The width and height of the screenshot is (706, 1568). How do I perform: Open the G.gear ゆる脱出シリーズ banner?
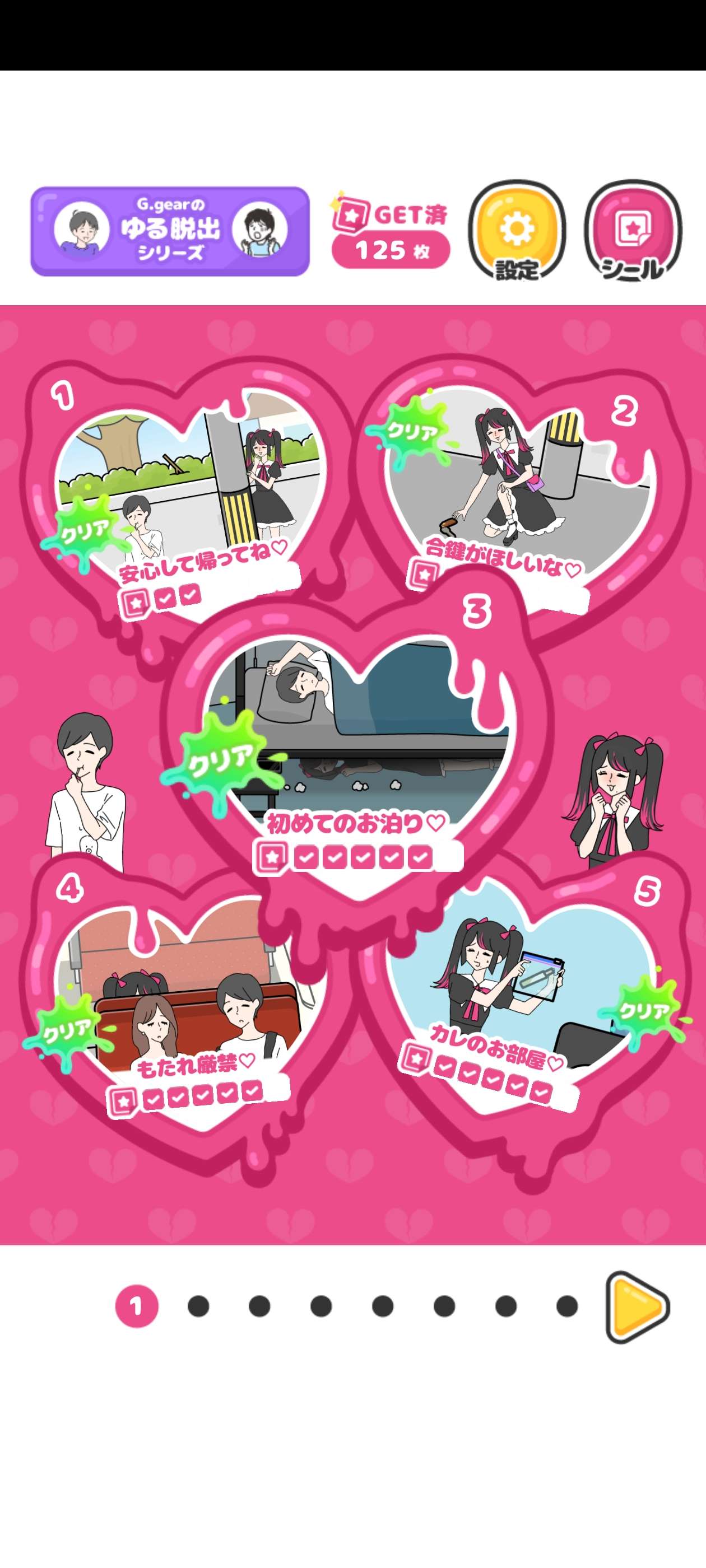pos(170,231)
